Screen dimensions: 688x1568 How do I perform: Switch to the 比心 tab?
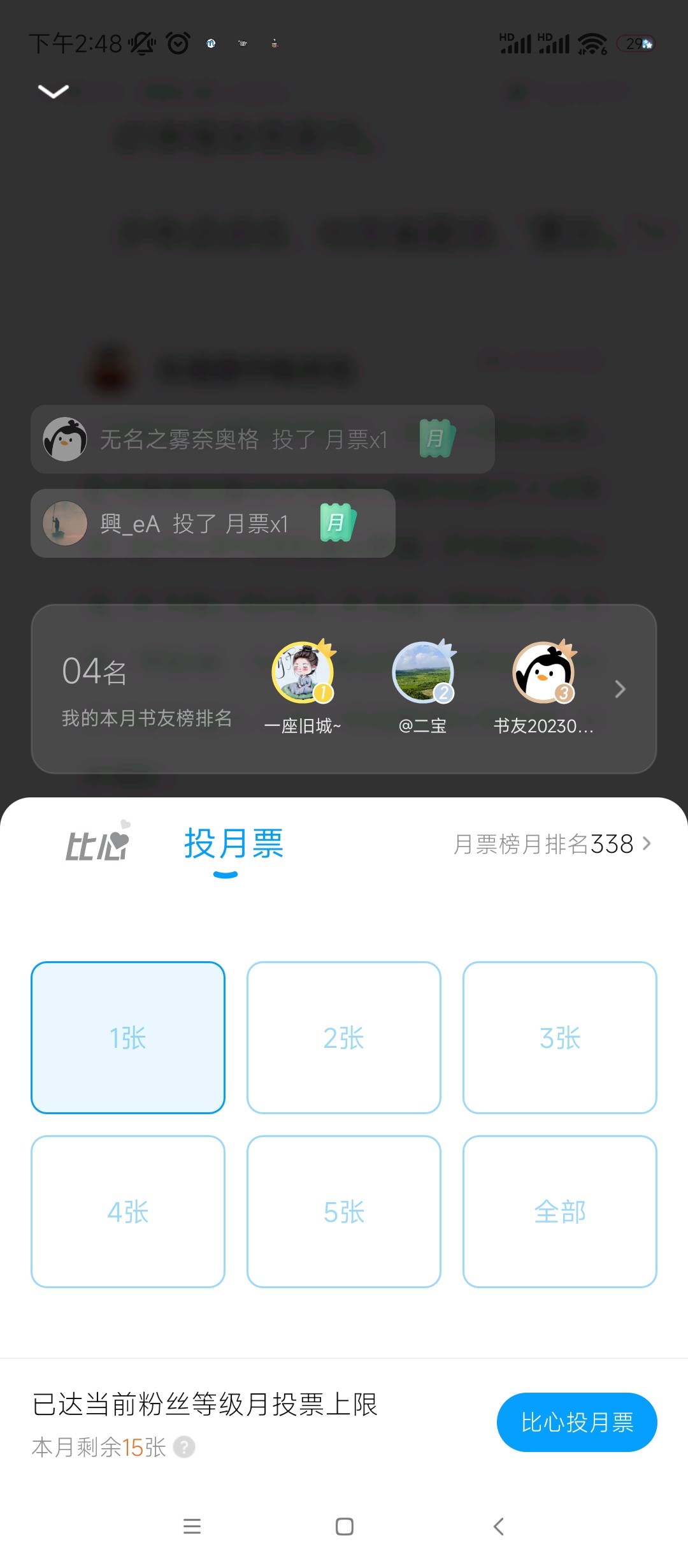click(x=98, y=843)
